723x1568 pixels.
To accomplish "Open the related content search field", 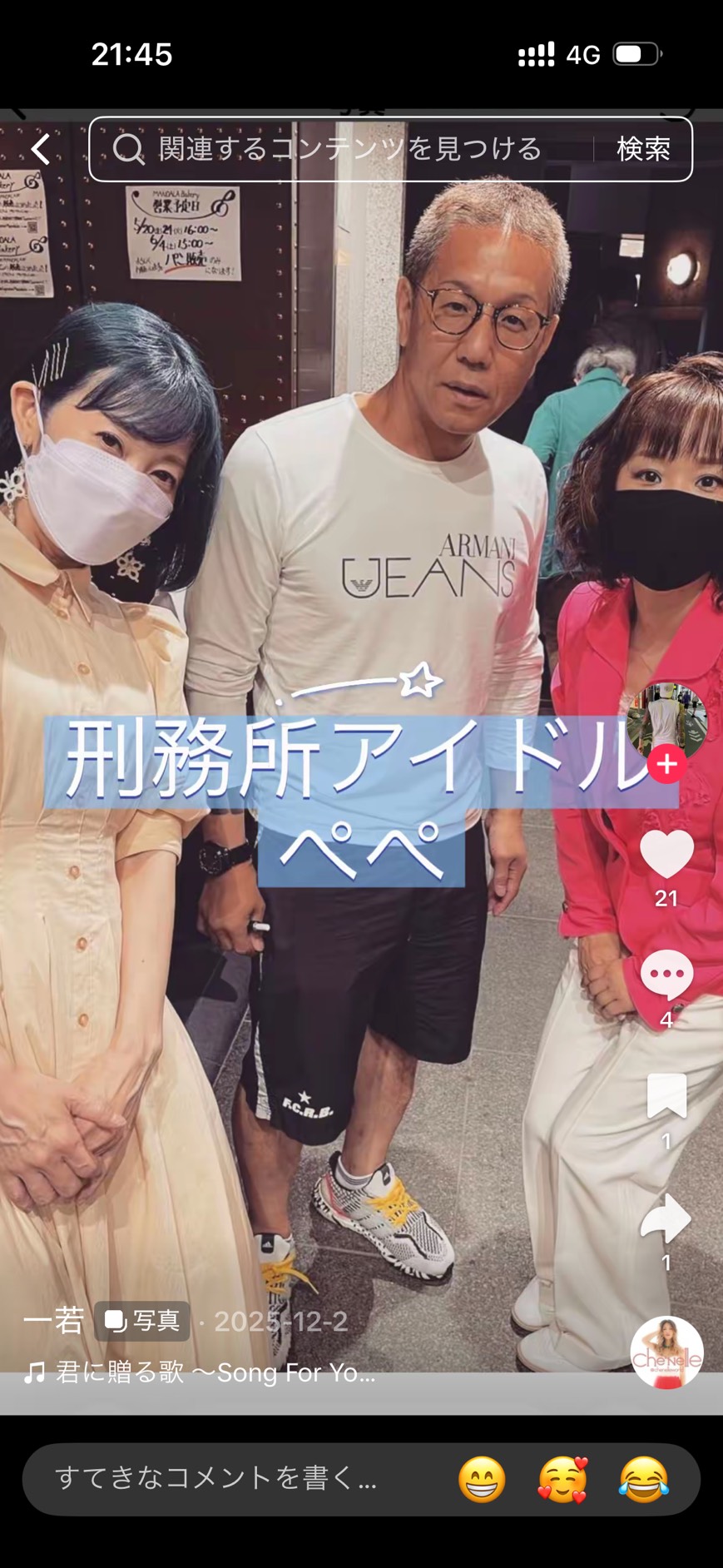I will pyautogui.click(x=349, y=149).
